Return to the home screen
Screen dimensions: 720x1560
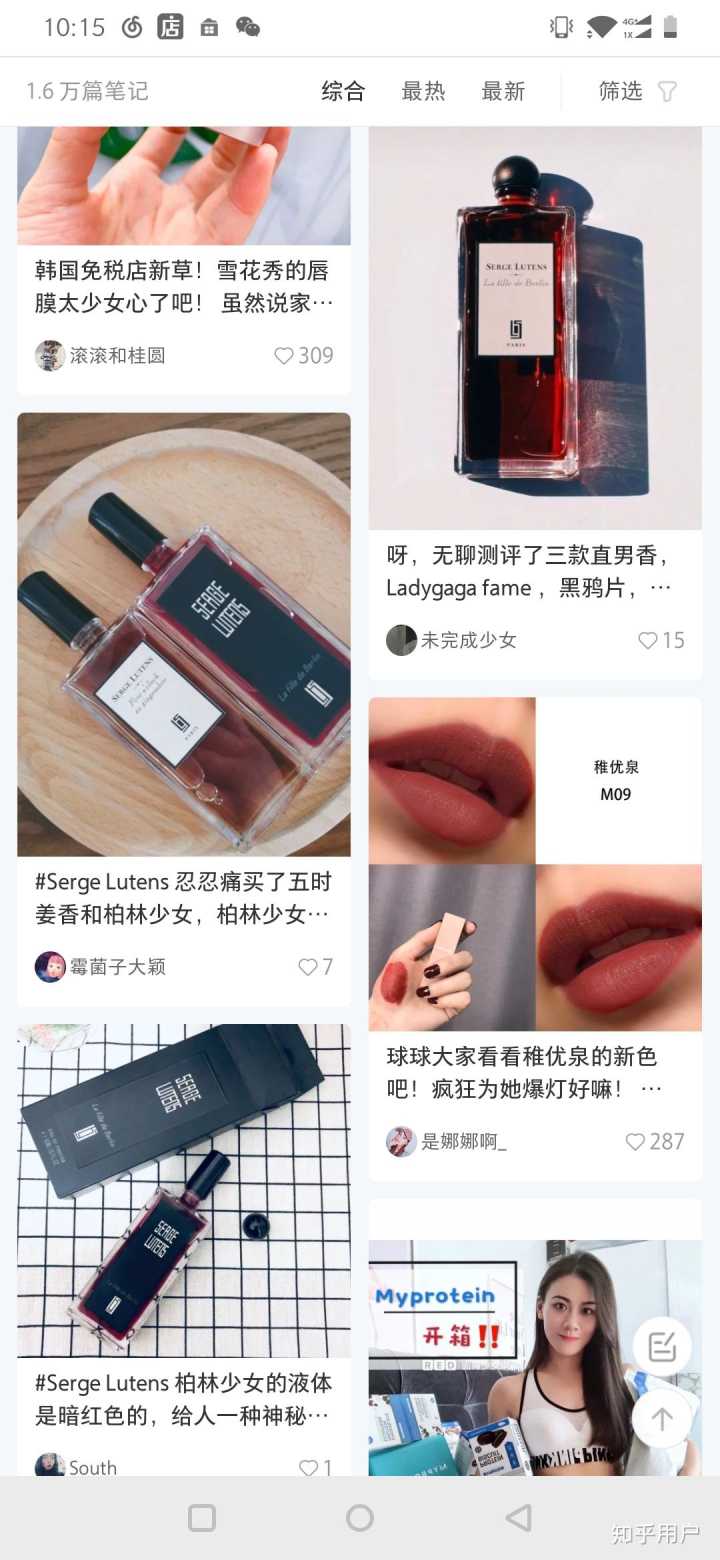pyautogui.click(x=360, y=1518)
